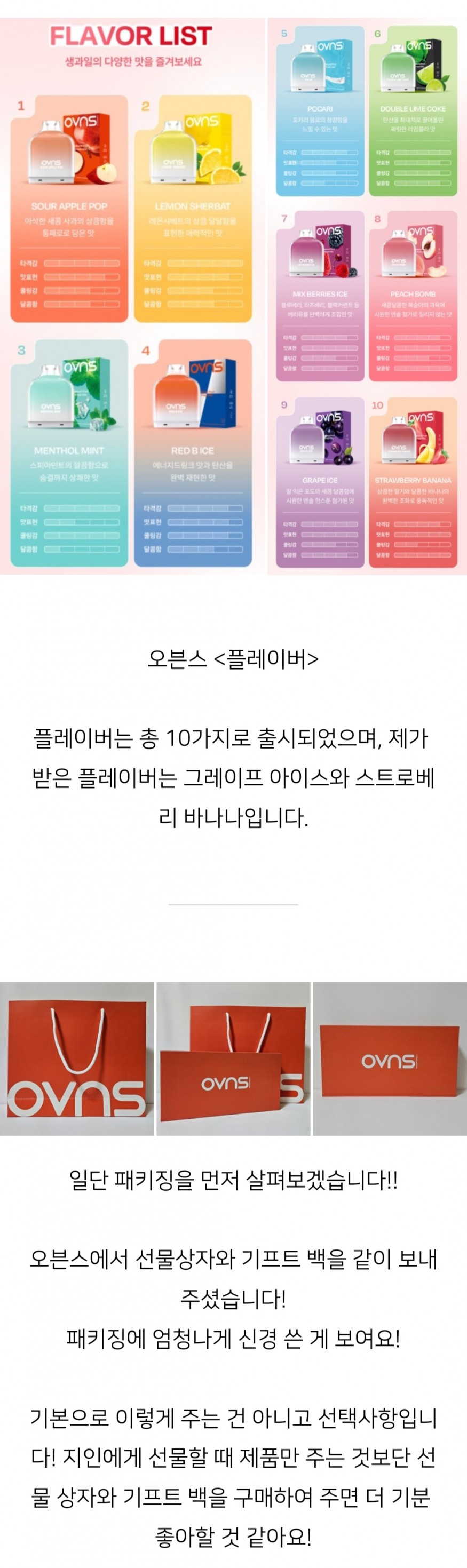The height and width of the screenshot is (1568, 467).
Task: Open the flavor image showing flavors 5-10
Action: coord(367,296)
